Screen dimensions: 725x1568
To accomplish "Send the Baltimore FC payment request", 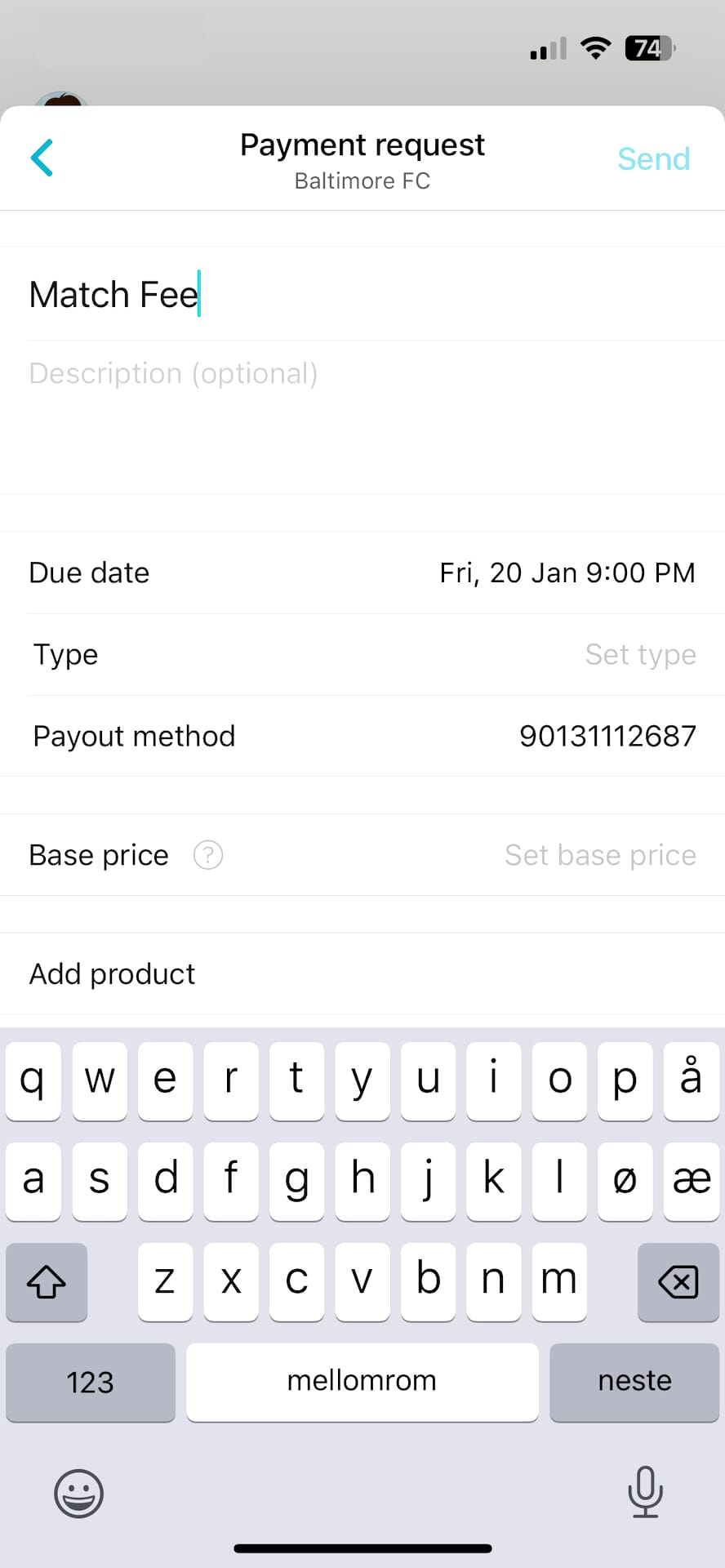I will 653,158.
